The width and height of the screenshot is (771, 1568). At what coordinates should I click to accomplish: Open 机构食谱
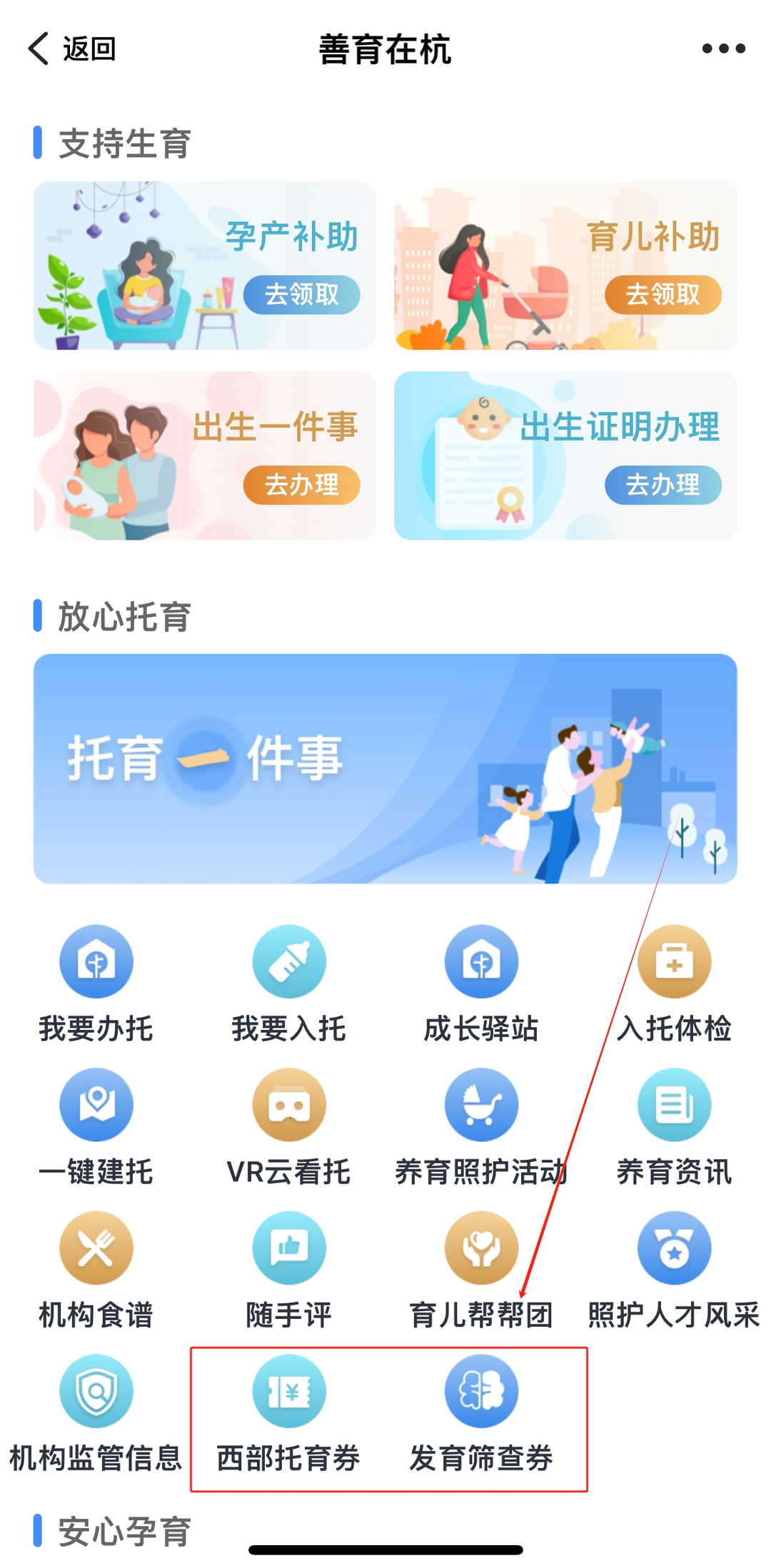96,1248
